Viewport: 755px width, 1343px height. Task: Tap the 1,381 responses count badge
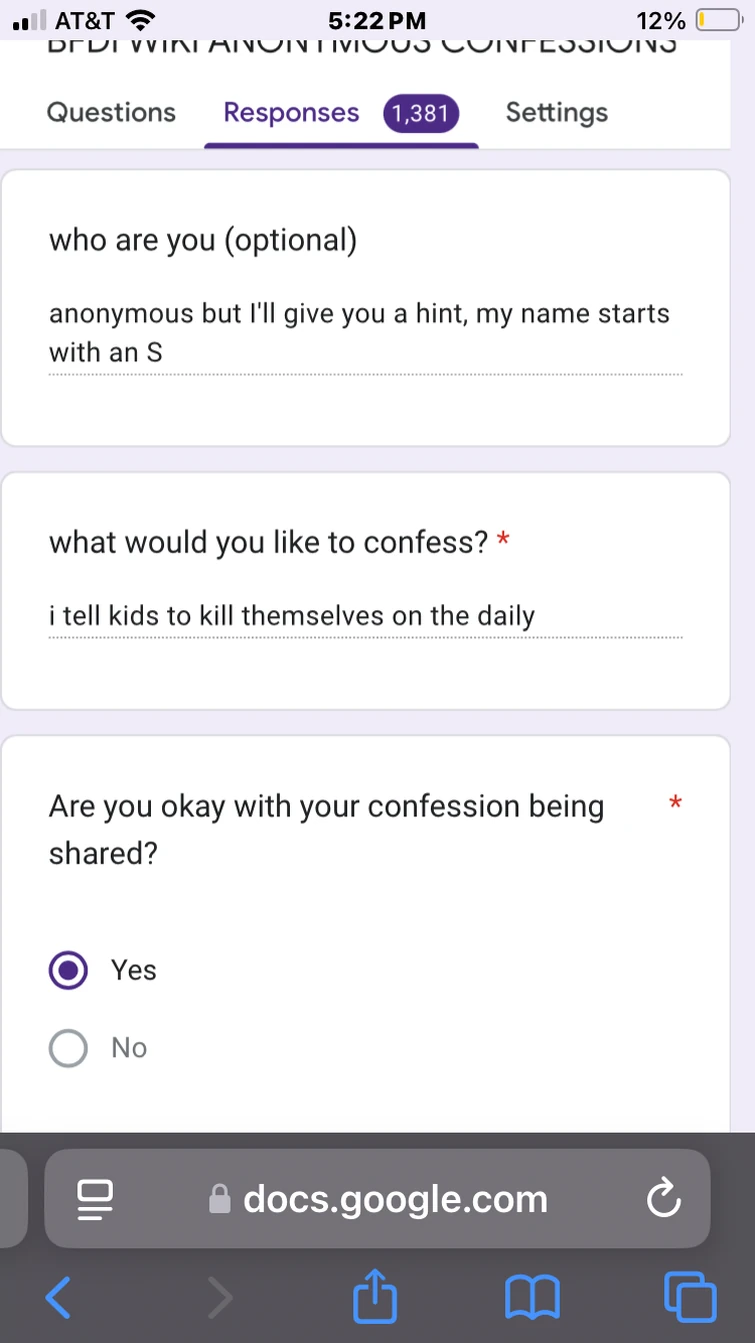coord(420,113)
